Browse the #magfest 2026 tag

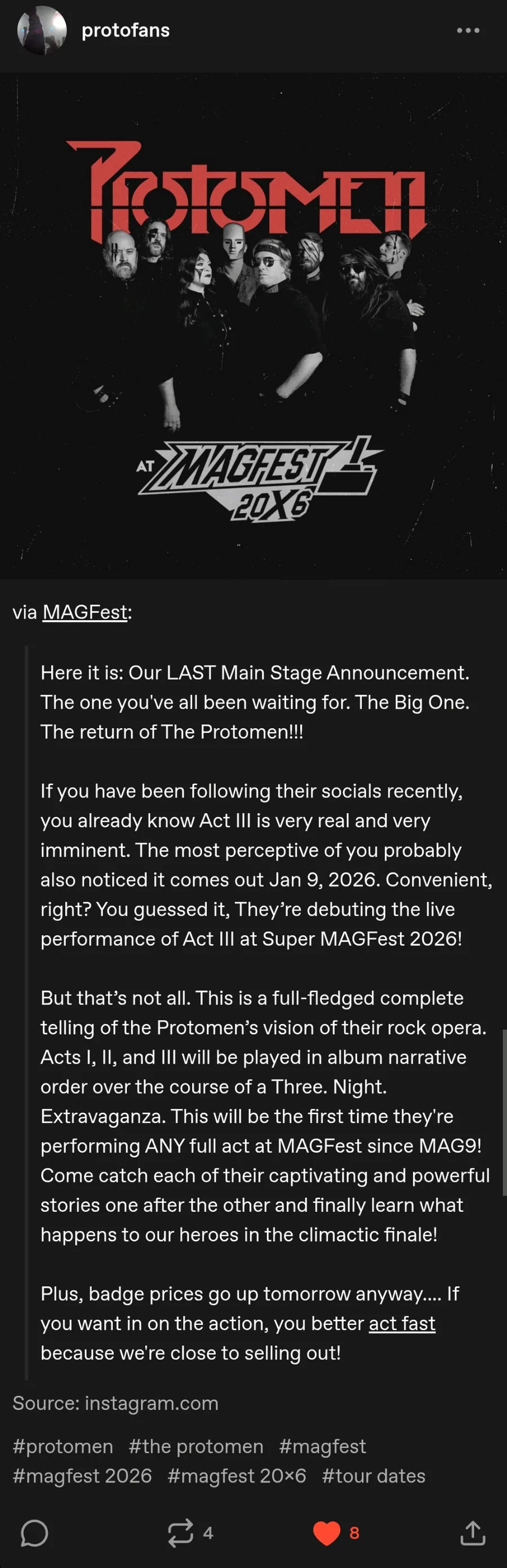[x=82, y=1476]
